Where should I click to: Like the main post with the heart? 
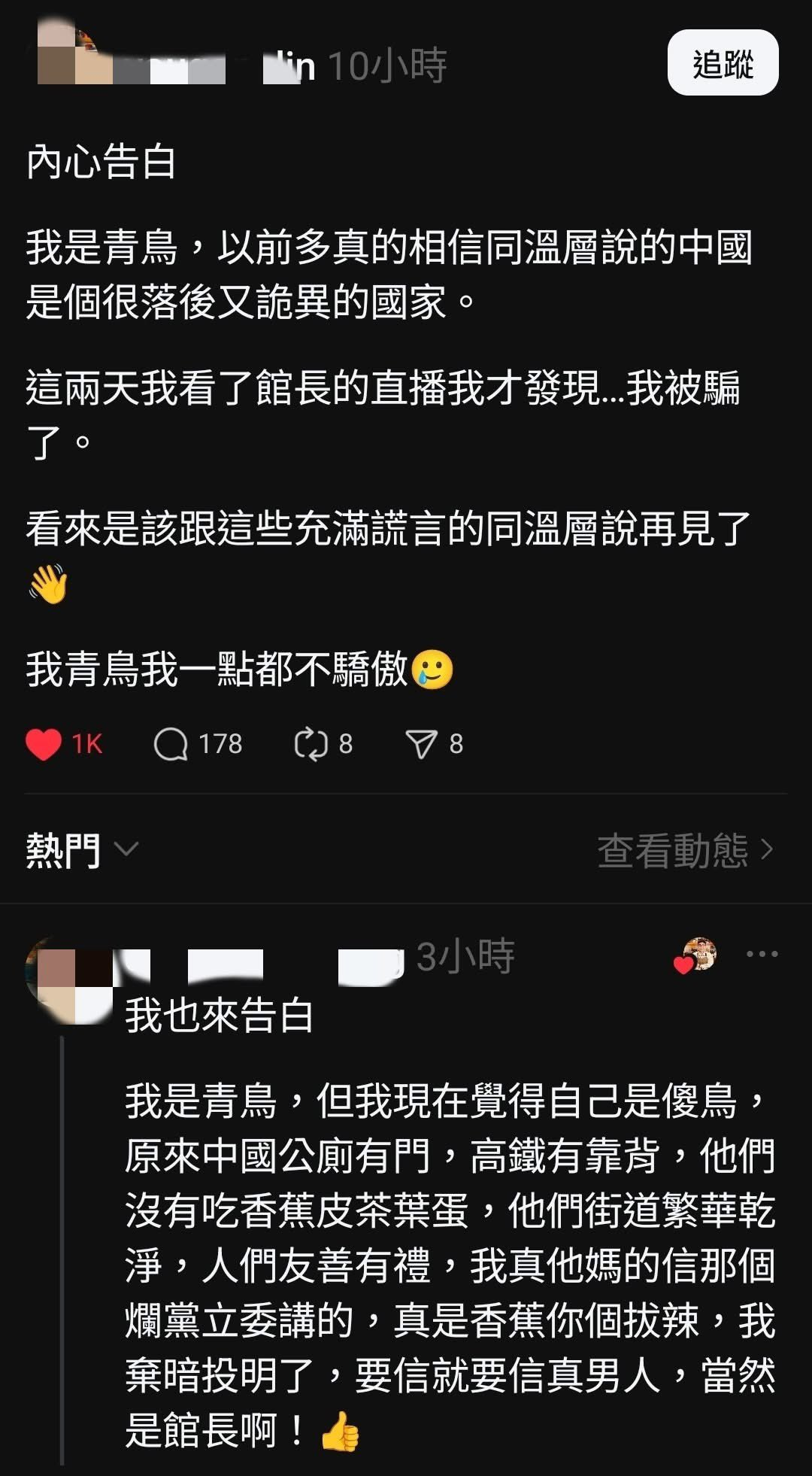(x=44, y=744)
